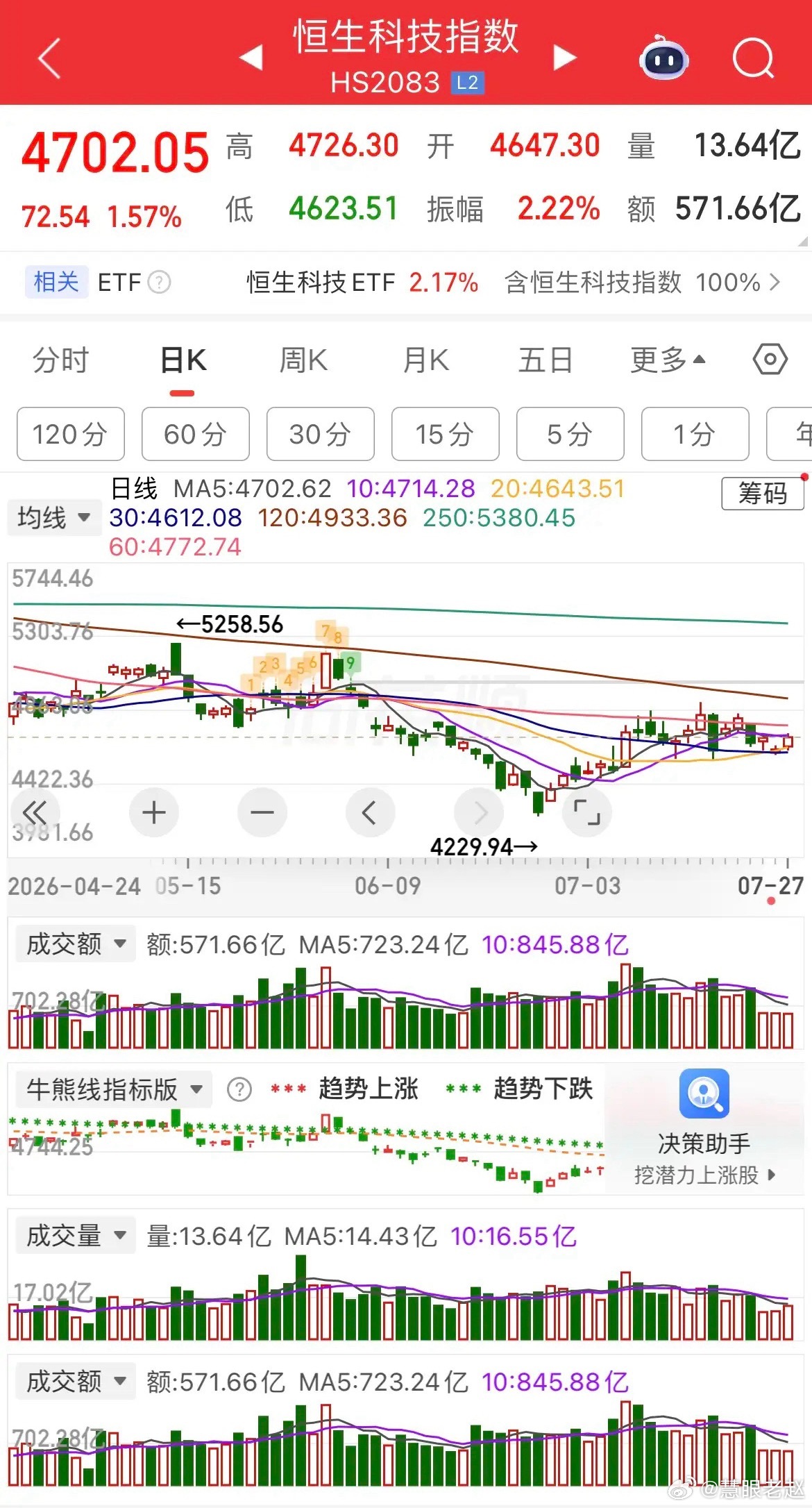
Task: Choose the 60分 interval chip
Action: coord(196,434)
